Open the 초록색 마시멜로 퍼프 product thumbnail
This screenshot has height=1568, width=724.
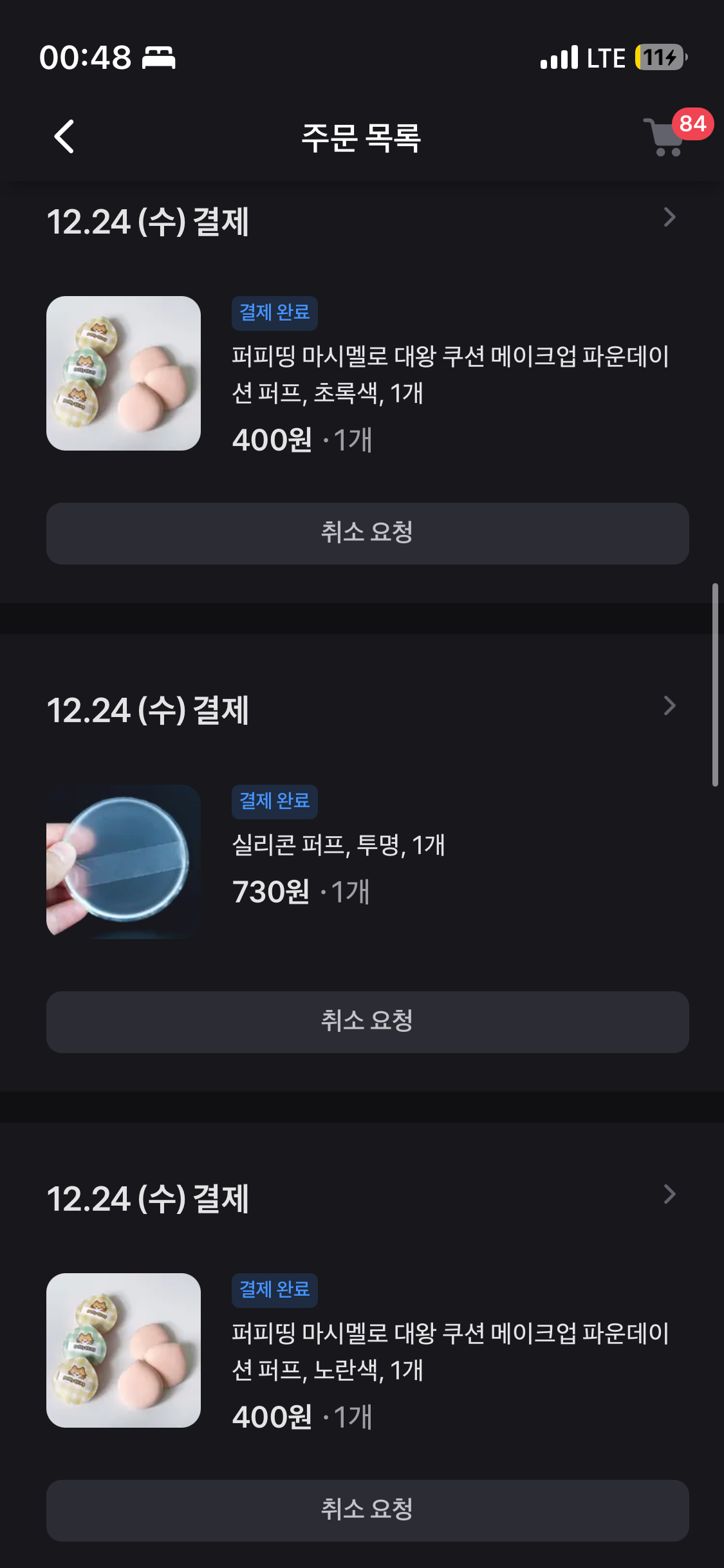pos(124,373)
